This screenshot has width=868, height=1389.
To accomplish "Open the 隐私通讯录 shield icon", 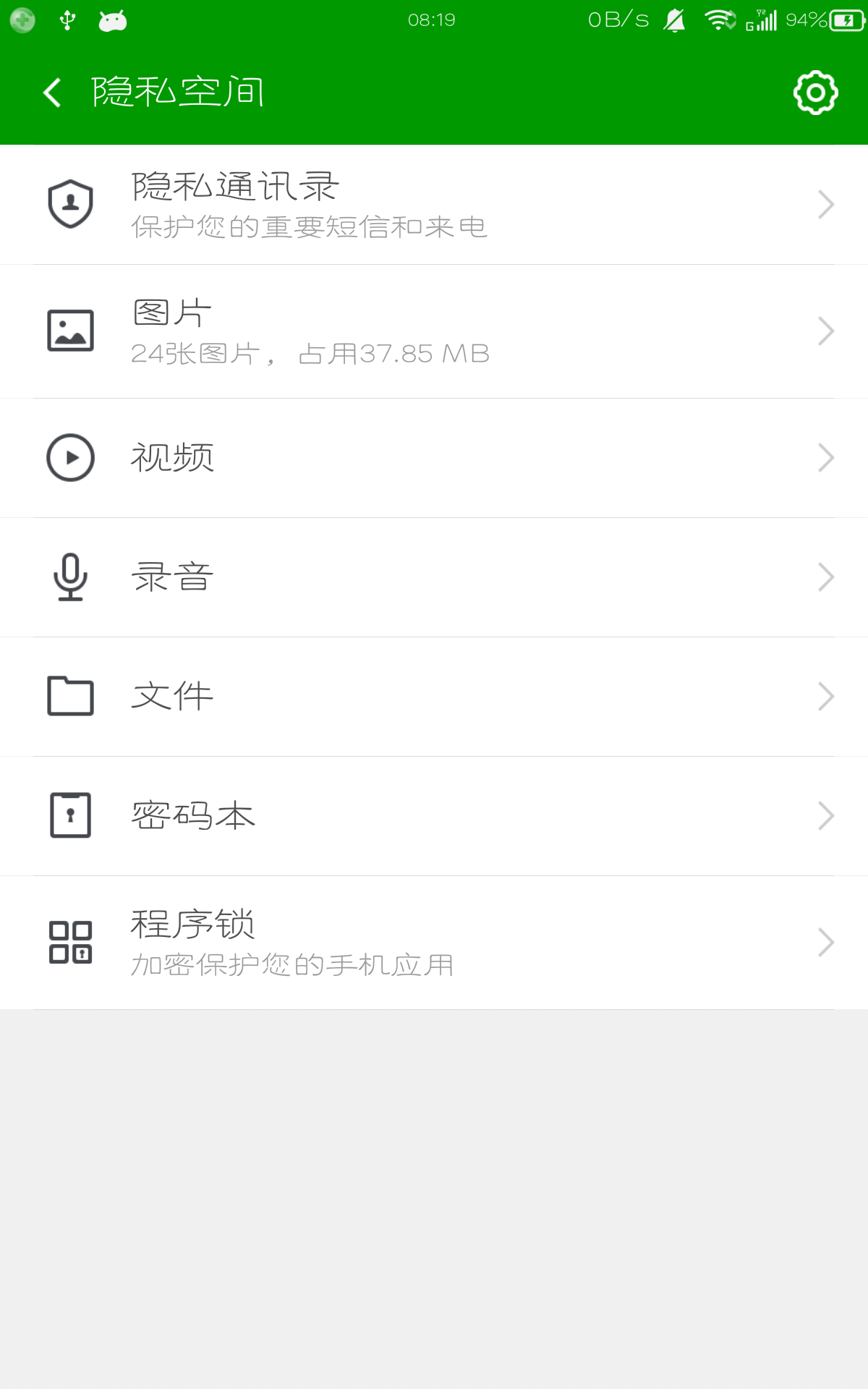I will pos(69,203).
